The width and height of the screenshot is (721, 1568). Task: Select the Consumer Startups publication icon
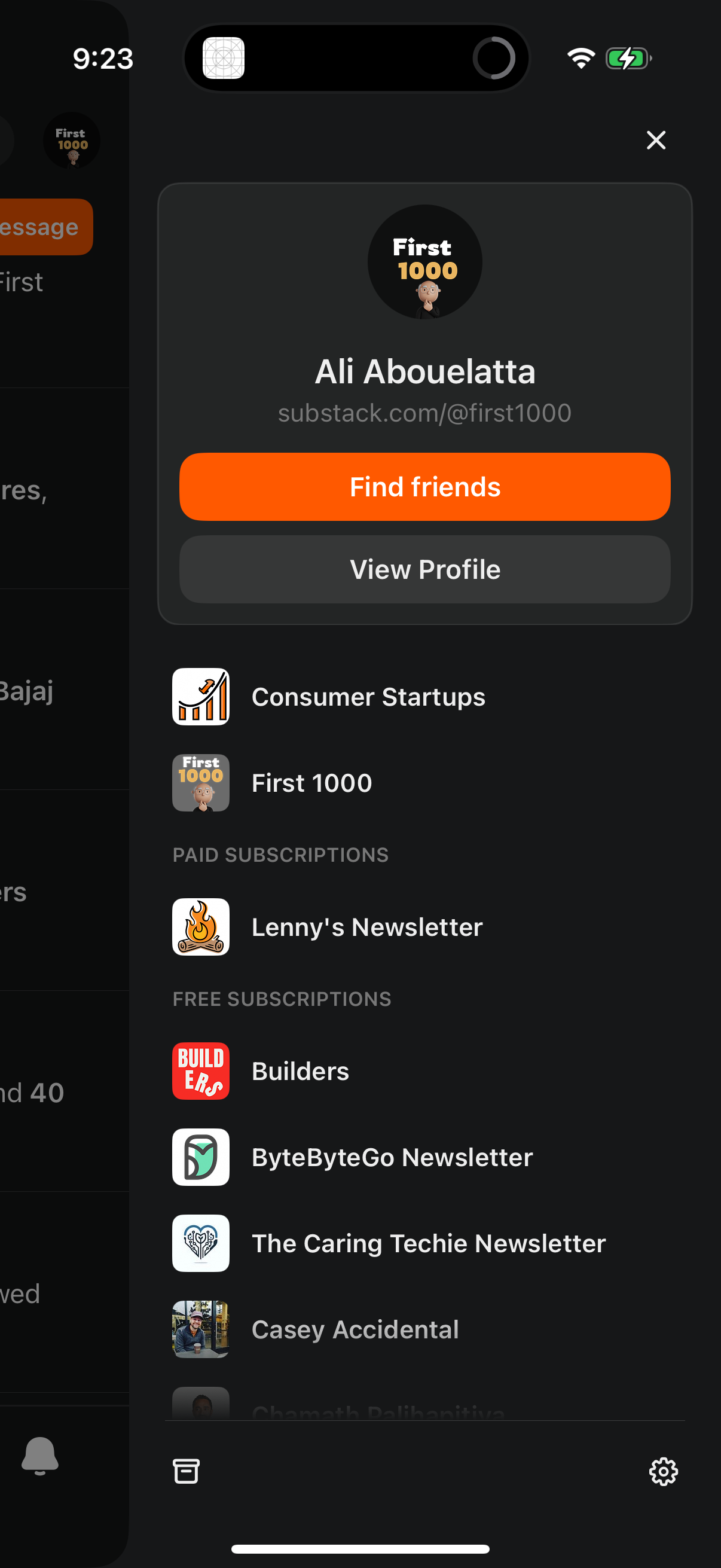tap(201, 697)
